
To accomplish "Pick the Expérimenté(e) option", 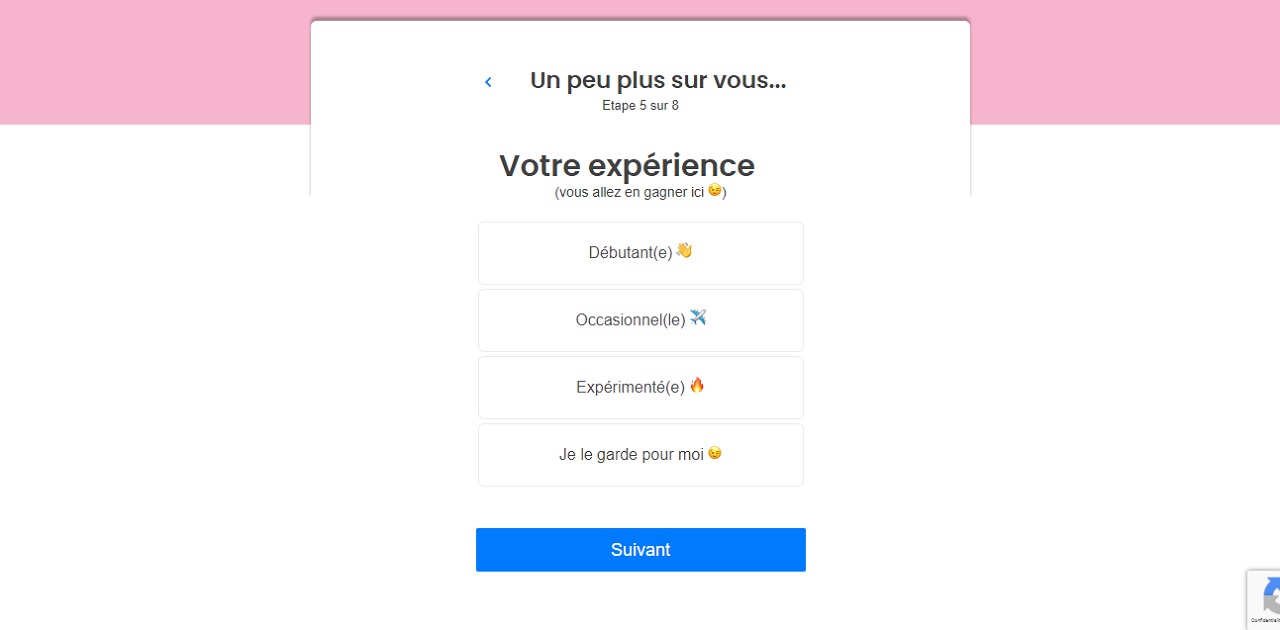I will (640, 387).
